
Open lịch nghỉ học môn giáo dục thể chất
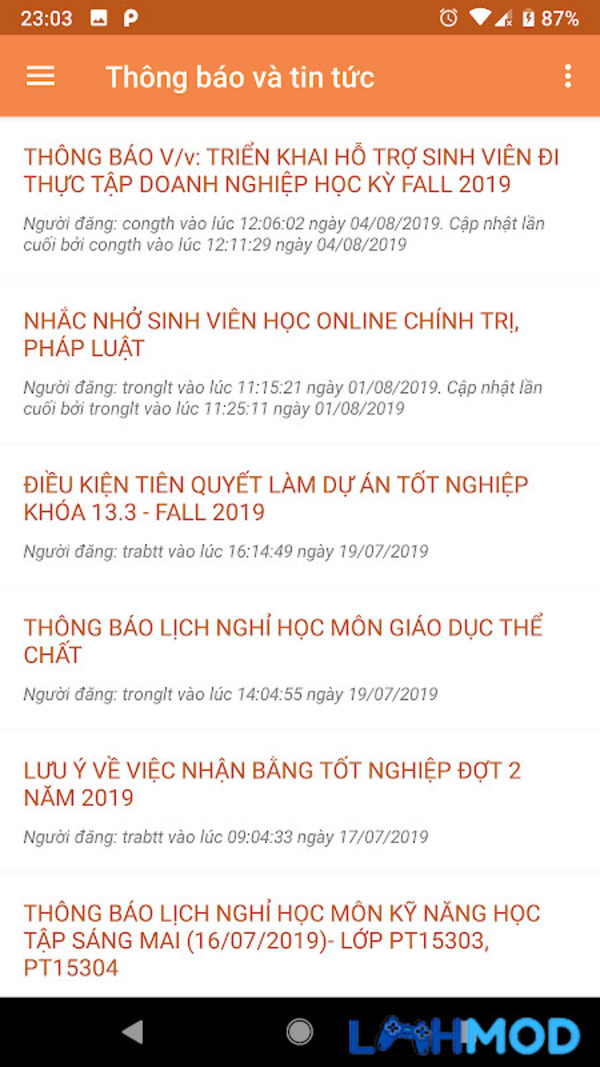(x=300, y=659)
